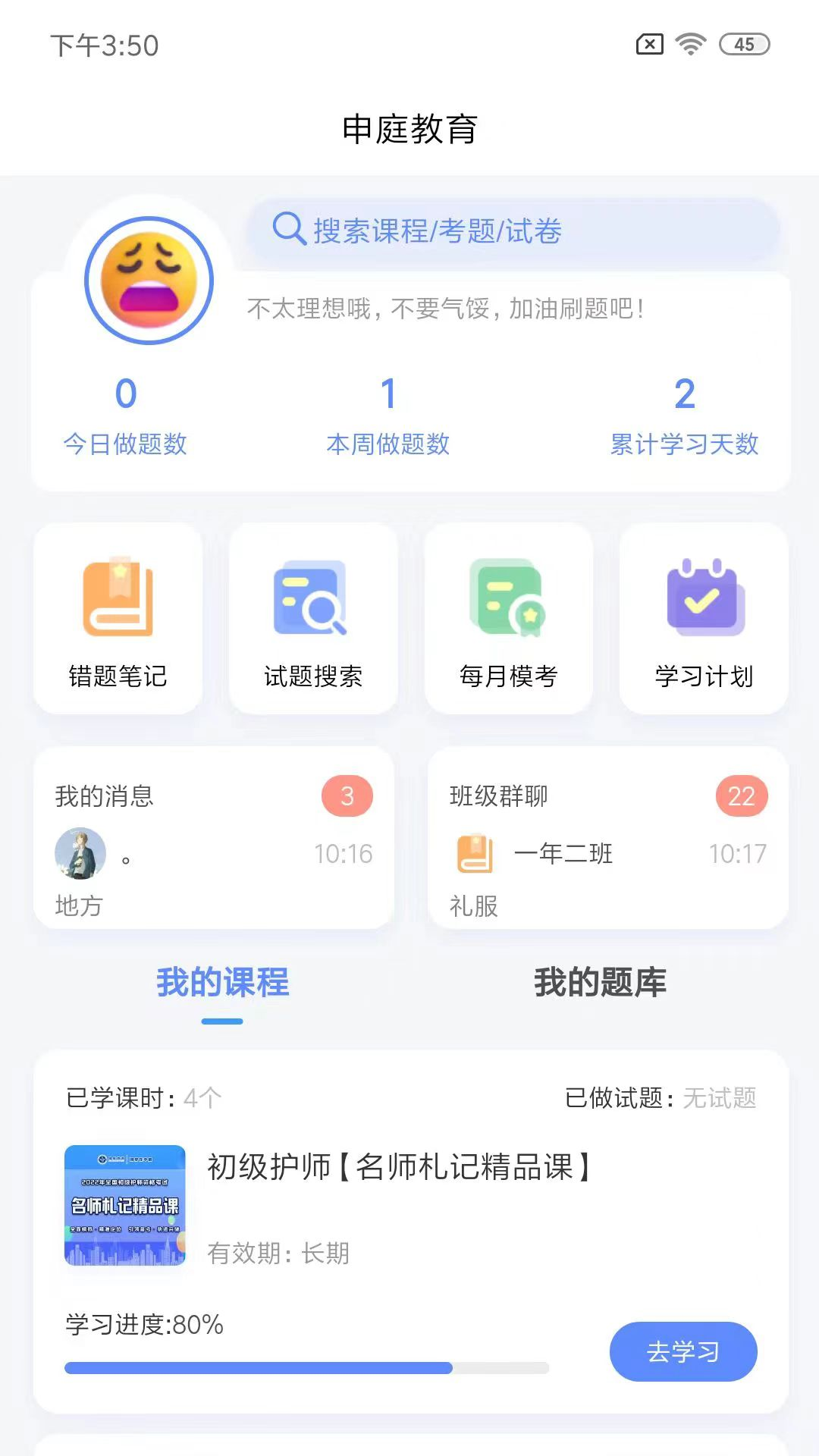Open the 错题笔记 wrong-question notes

[118, 618]
